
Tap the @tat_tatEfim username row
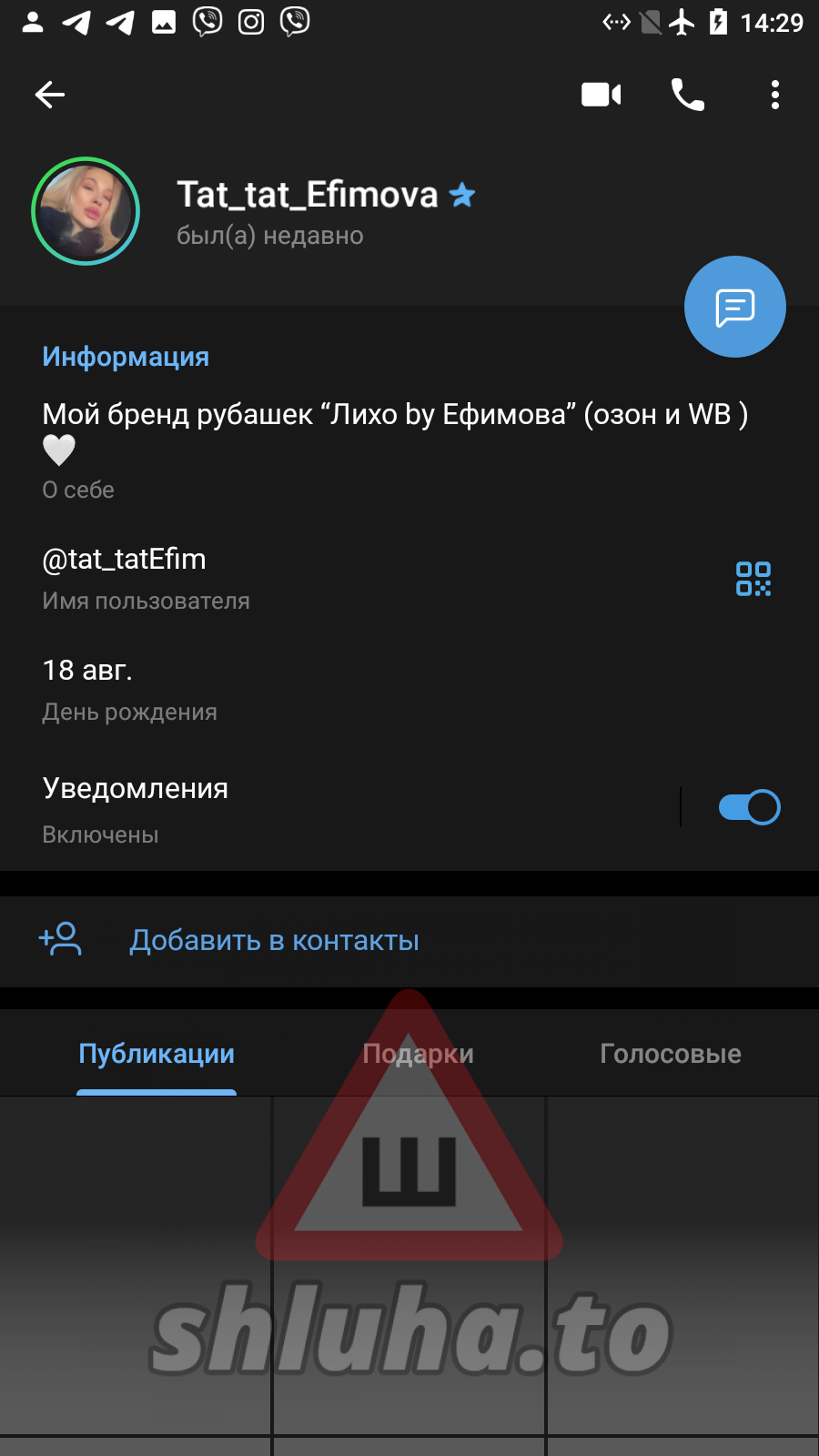(x=273, y=577)
